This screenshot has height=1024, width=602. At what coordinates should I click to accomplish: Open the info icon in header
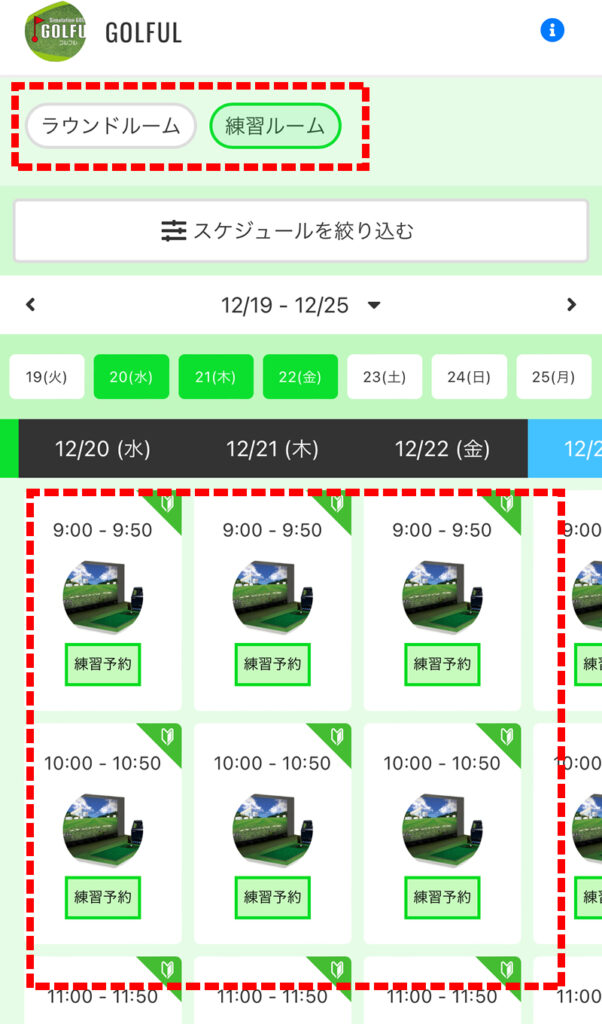coord(552,30)
